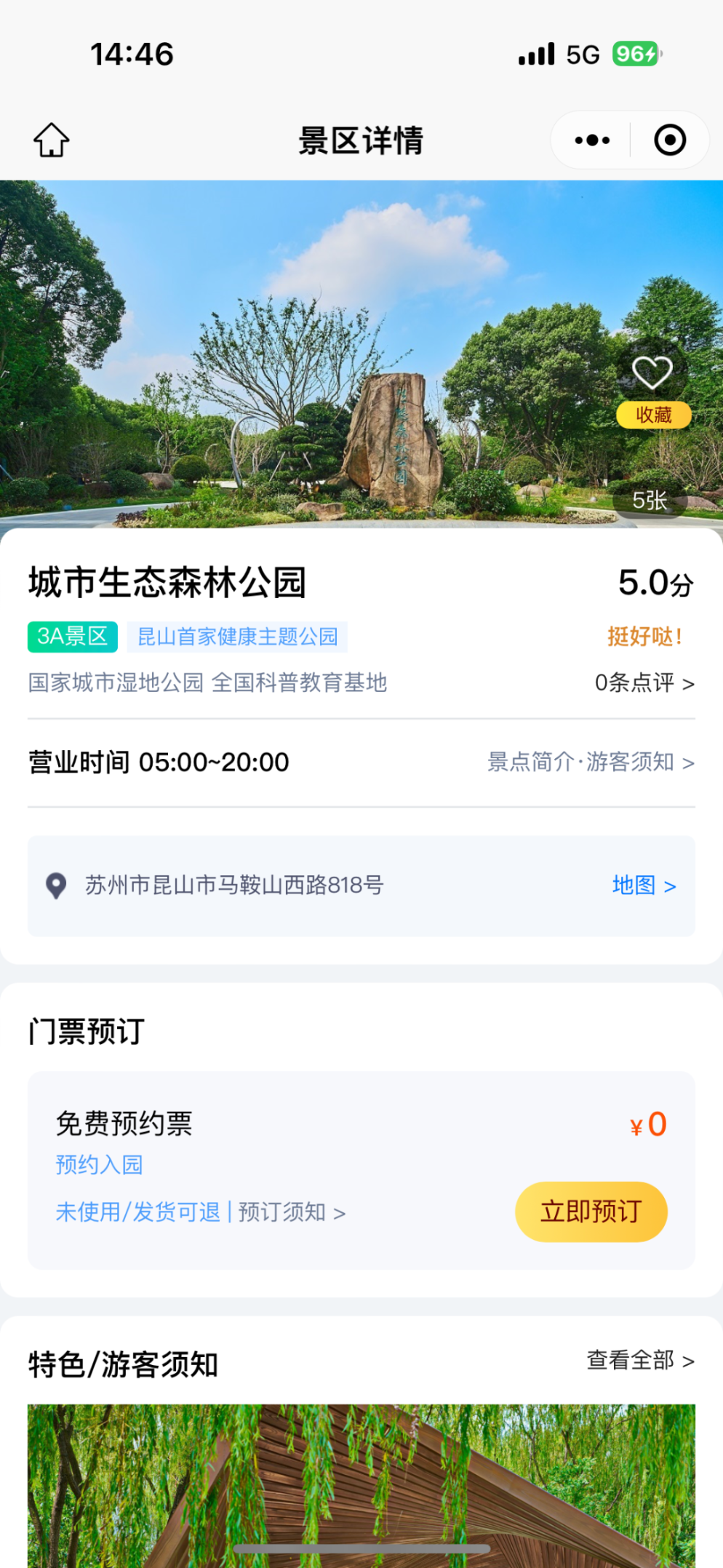Open 景点简介·游客须知 details
The image size is (723, 1568).
point(590,762)
